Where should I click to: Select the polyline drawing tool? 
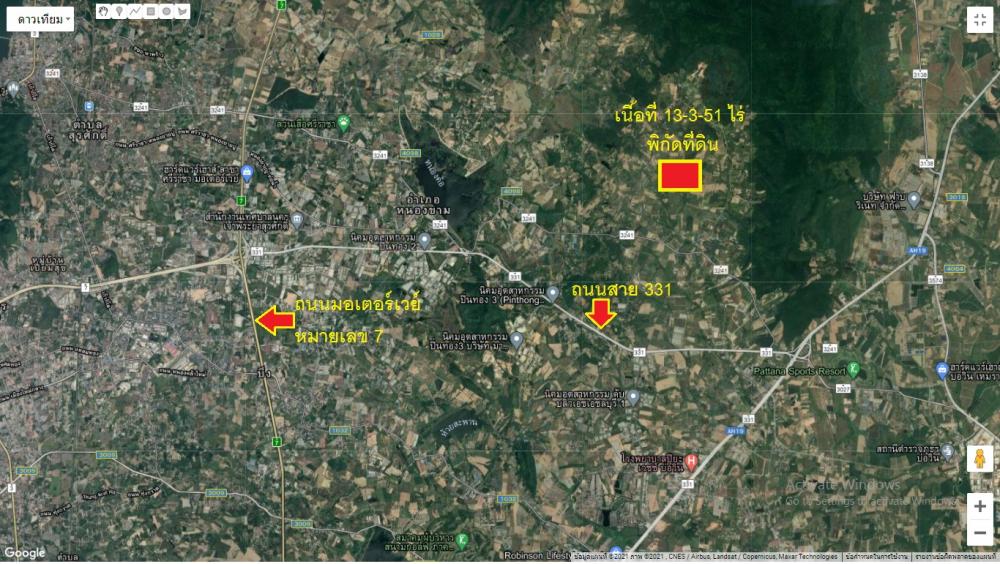click(135, 11)
